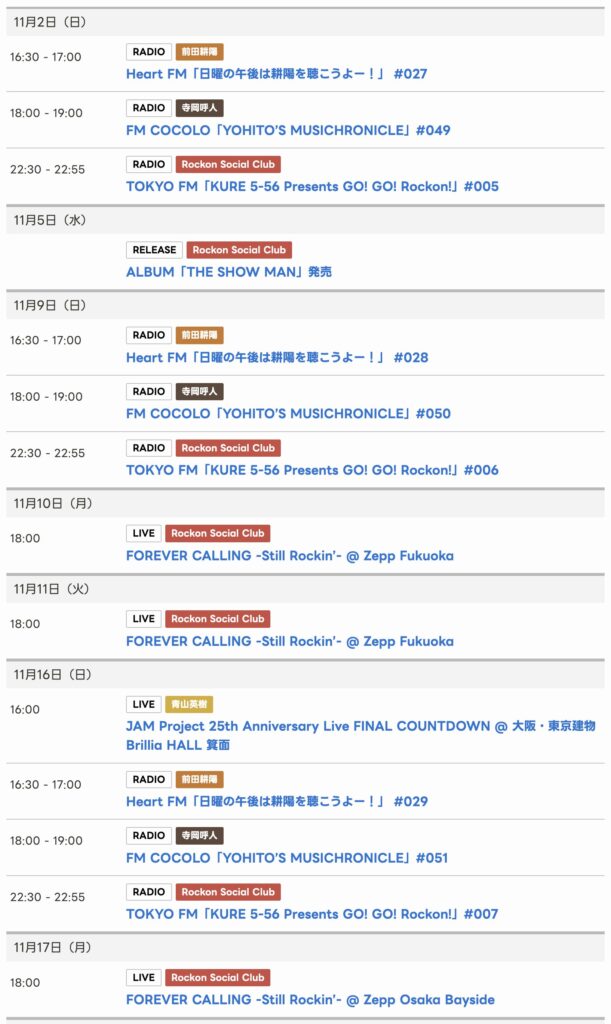Open TOKYO FM GO! GO! Rockon! #005
This screenshot has width=611, height=1024.
coord(312,186)
